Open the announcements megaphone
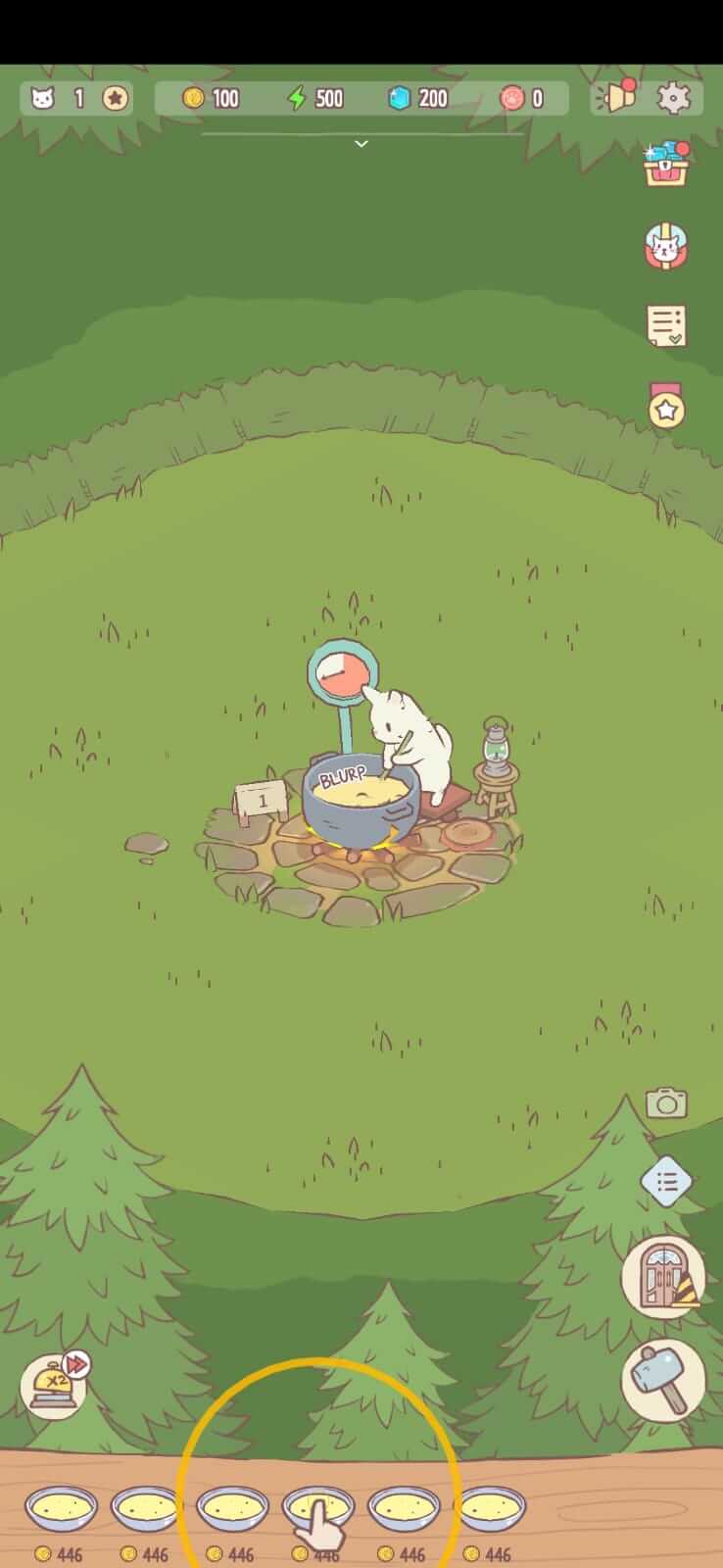The height and width of the screenshot is (1568, 723). 617,96
